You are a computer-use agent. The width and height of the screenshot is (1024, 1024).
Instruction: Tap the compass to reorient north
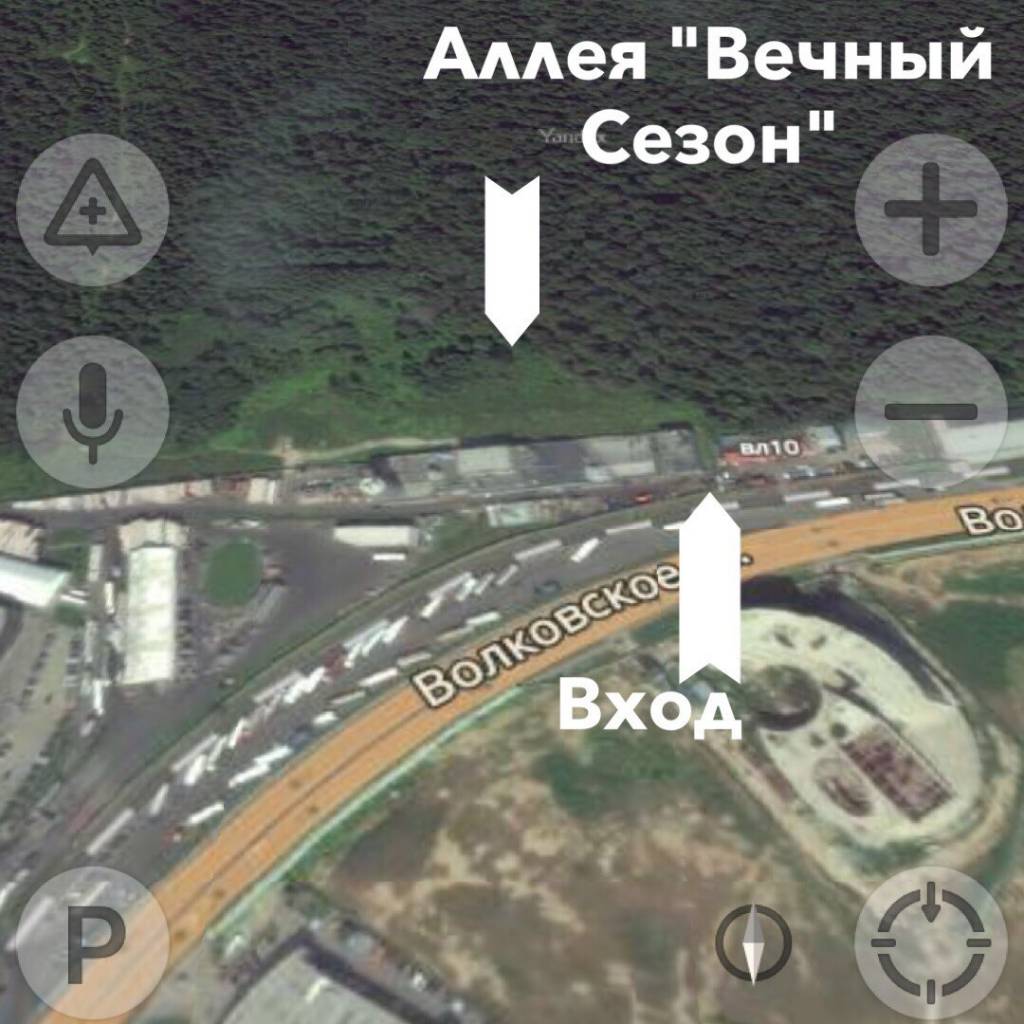753,943
